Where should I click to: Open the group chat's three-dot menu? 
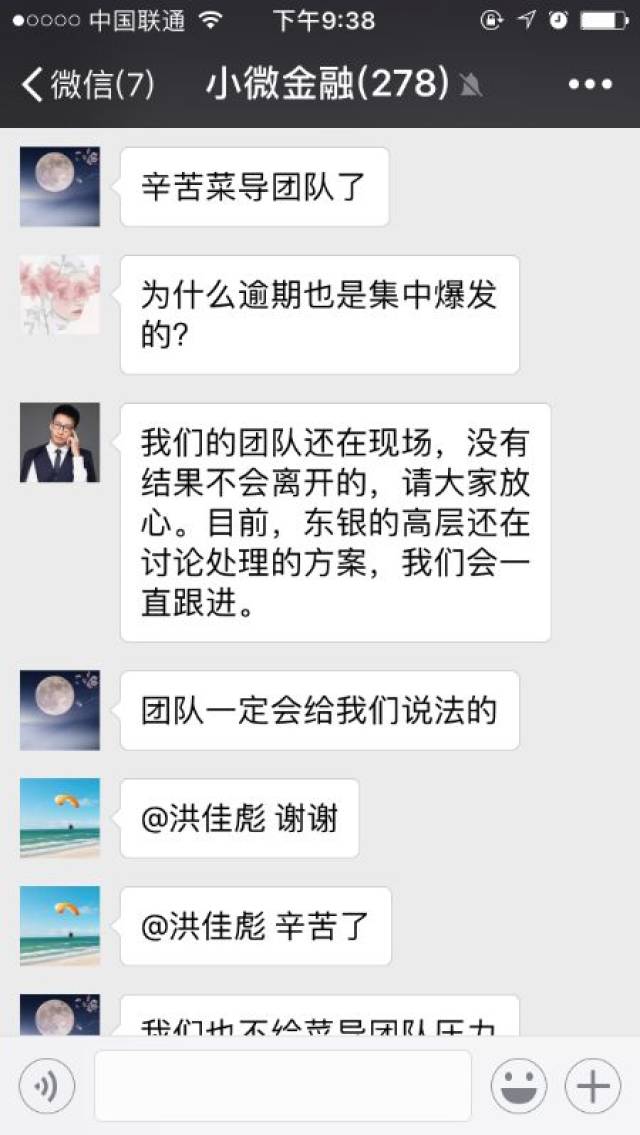coord(589,86)
